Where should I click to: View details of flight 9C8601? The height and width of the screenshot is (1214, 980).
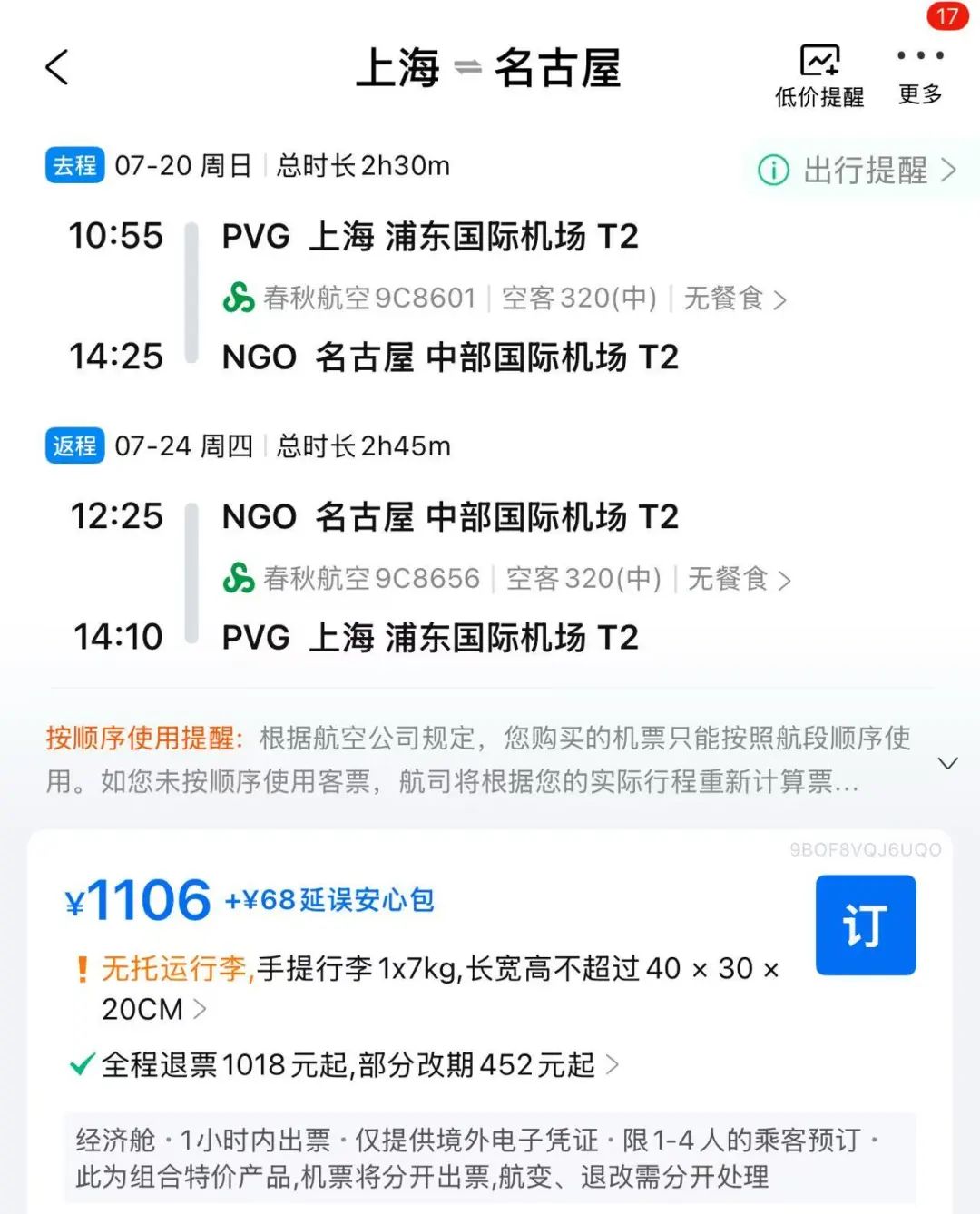505,299
